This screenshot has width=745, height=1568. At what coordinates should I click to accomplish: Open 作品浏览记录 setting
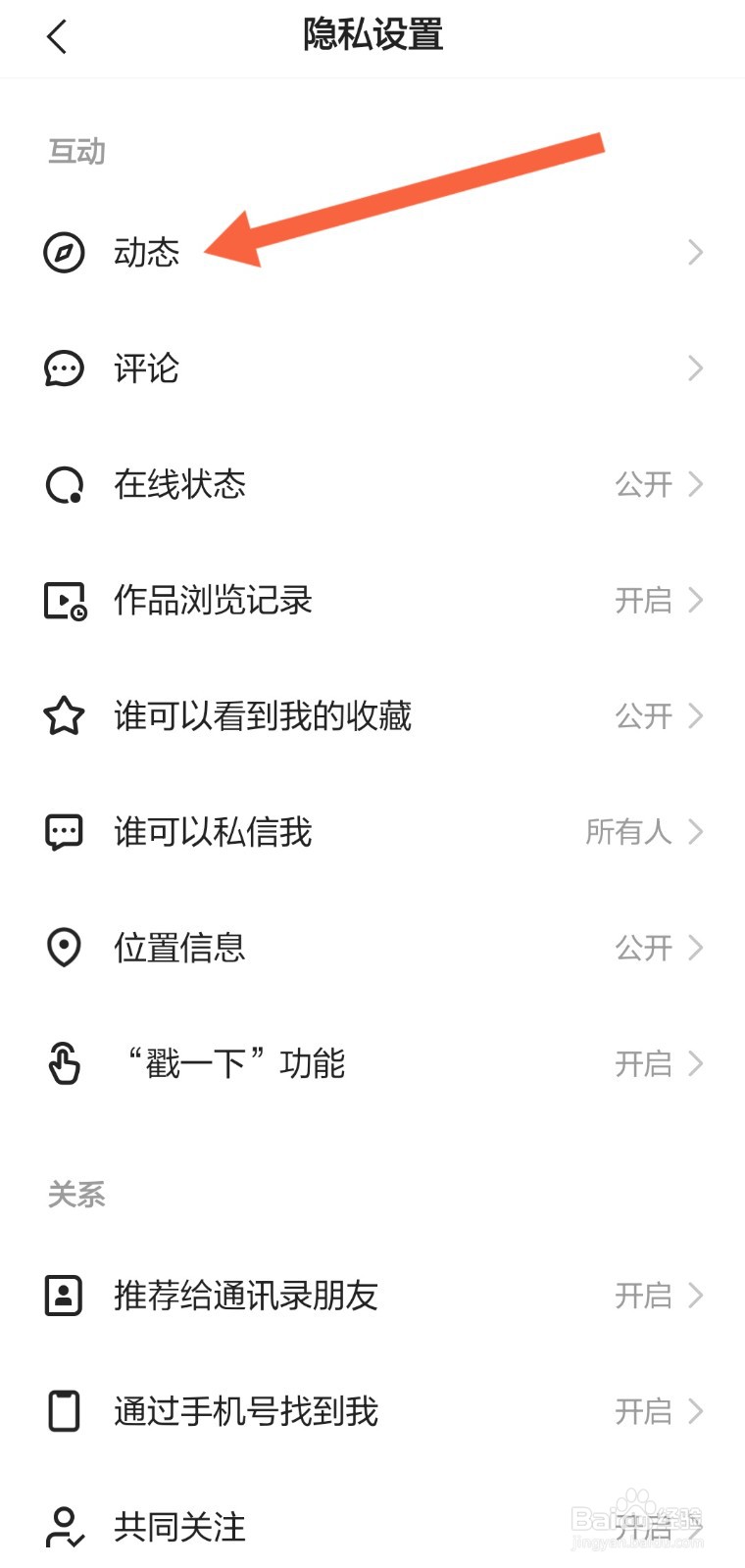click(x=372, y=600)
